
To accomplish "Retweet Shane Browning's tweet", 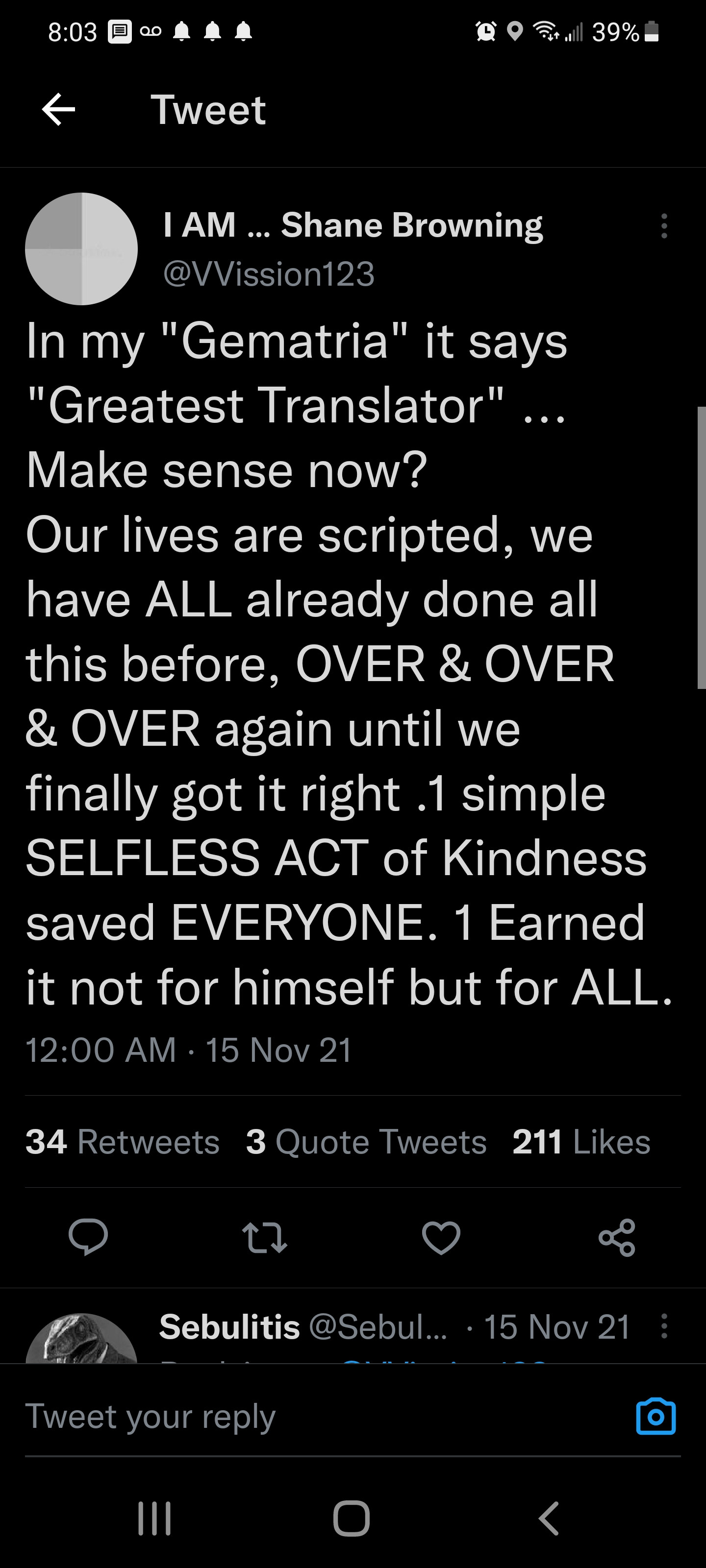I will click(264, 1237).
